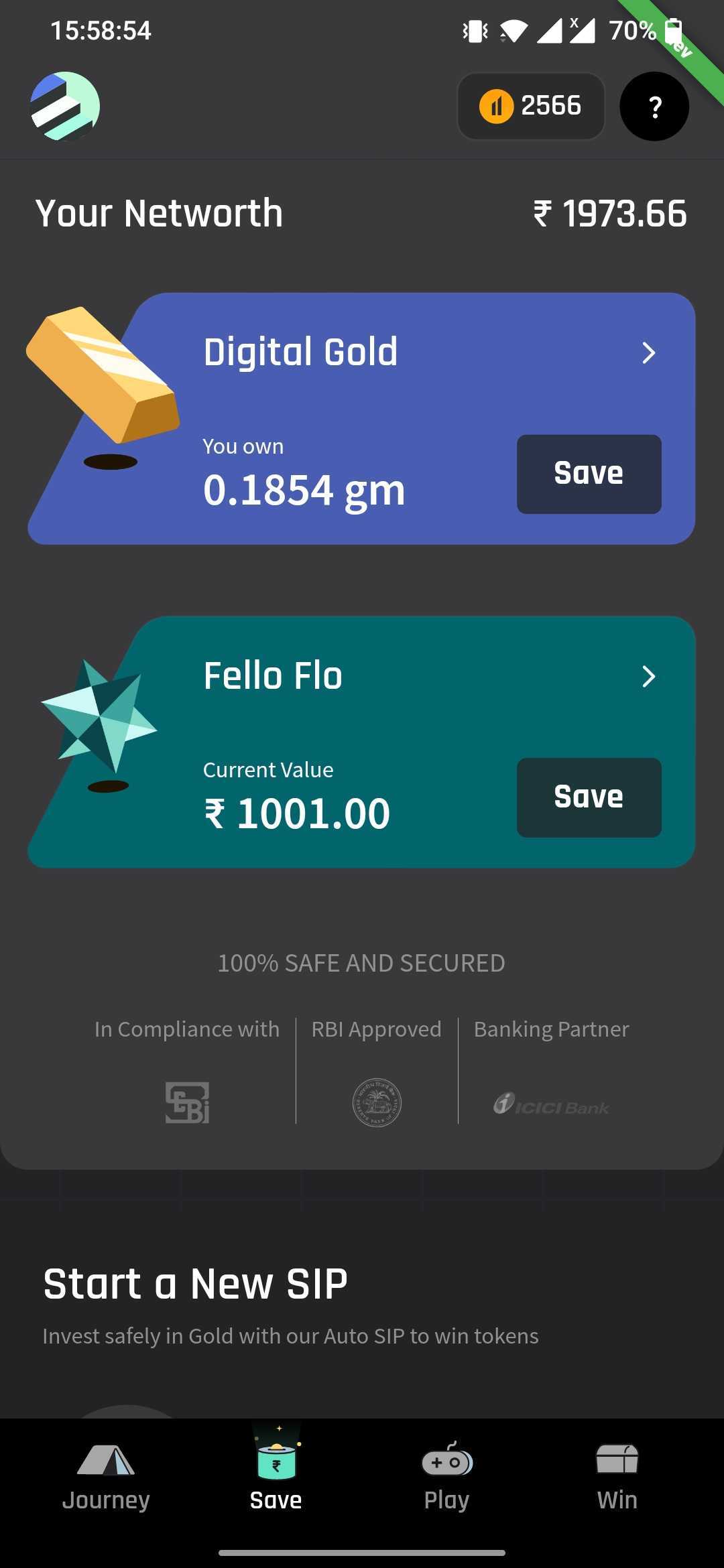Open the Fello Flo card

tap(362, 742)
